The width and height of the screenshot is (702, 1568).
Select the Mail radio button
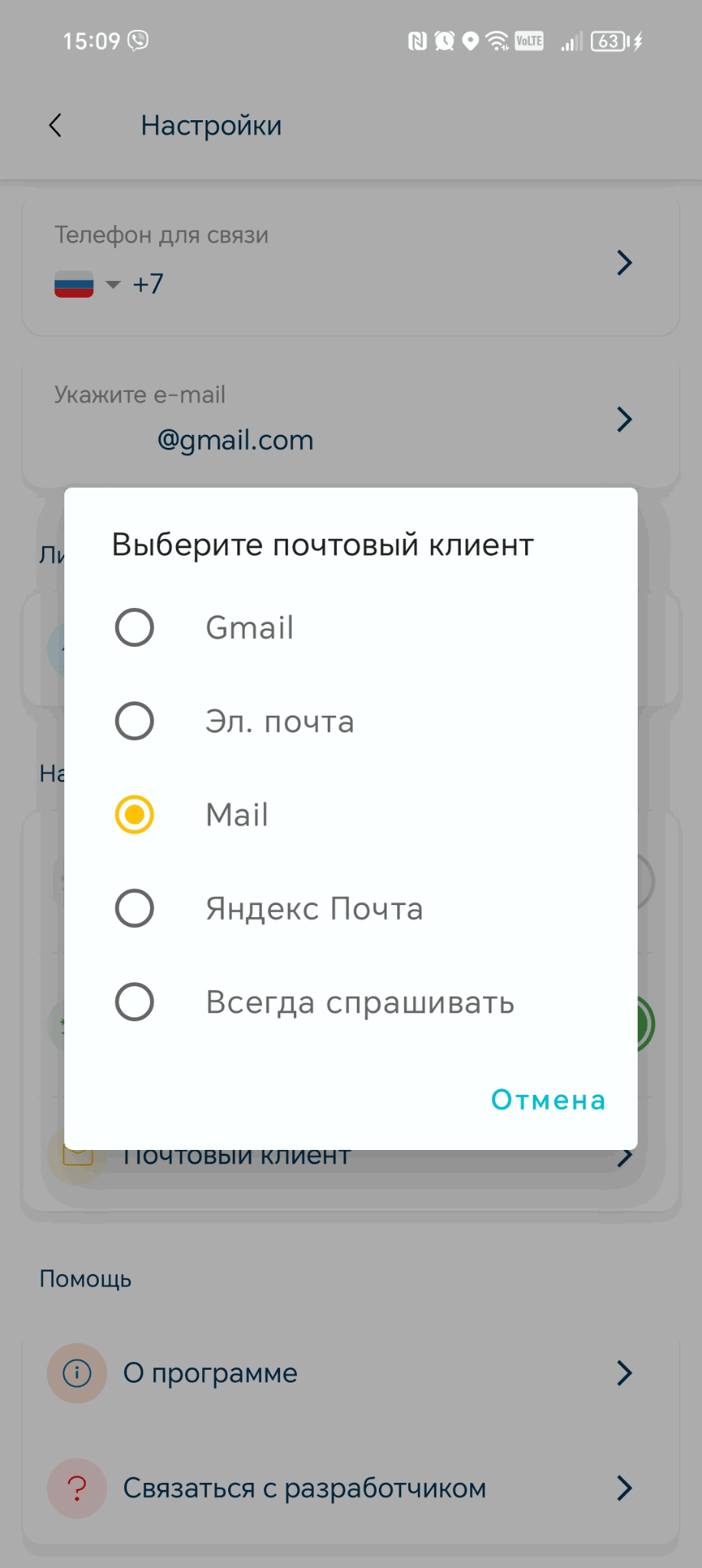[135, 815]
